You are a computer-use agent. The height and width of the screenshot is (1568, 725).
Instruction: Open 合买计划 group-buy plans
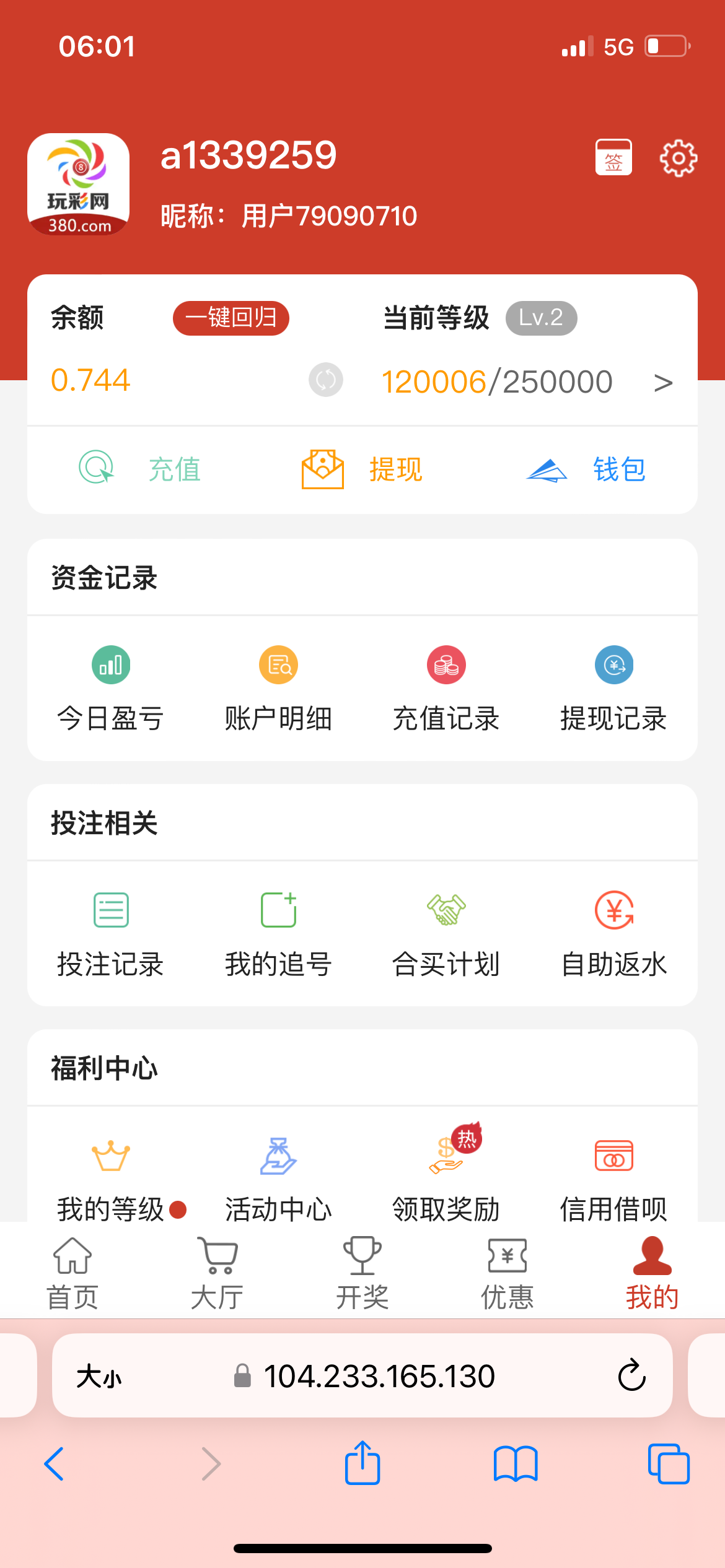(446, 933)
